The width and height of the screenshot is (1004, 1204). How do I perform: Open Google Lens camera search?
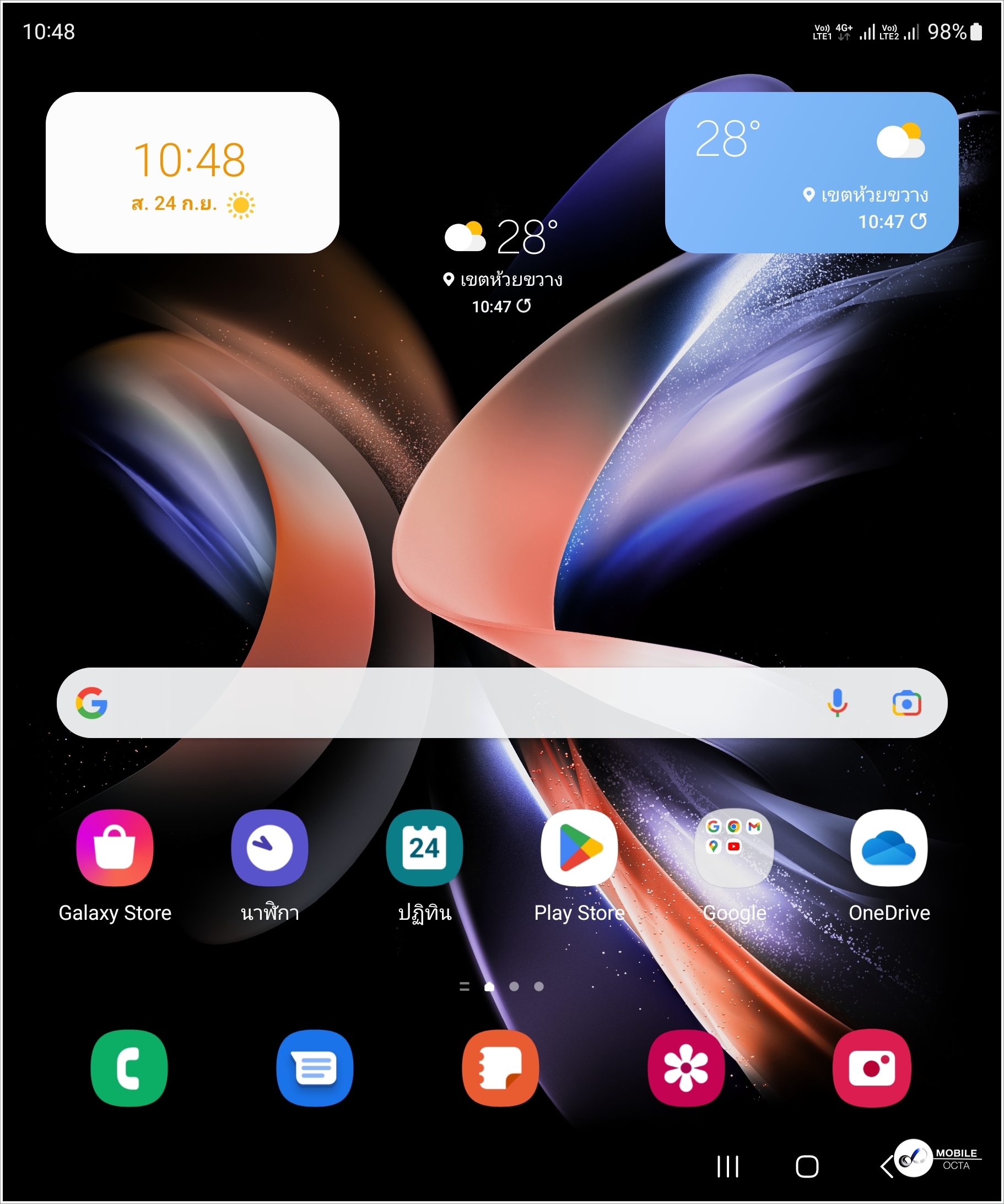tap(906, 703)
